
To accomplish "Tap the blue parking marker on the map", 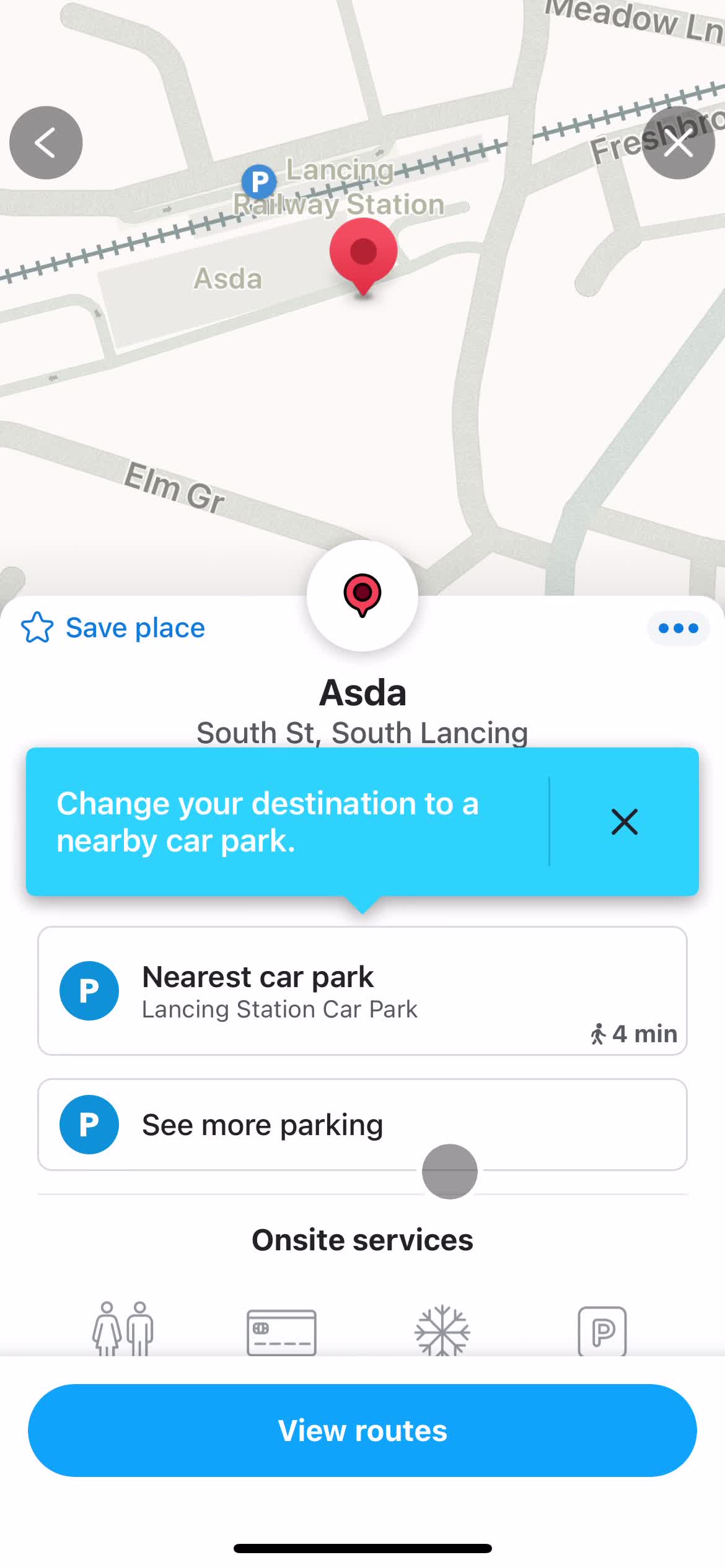I will pos(259,181).
